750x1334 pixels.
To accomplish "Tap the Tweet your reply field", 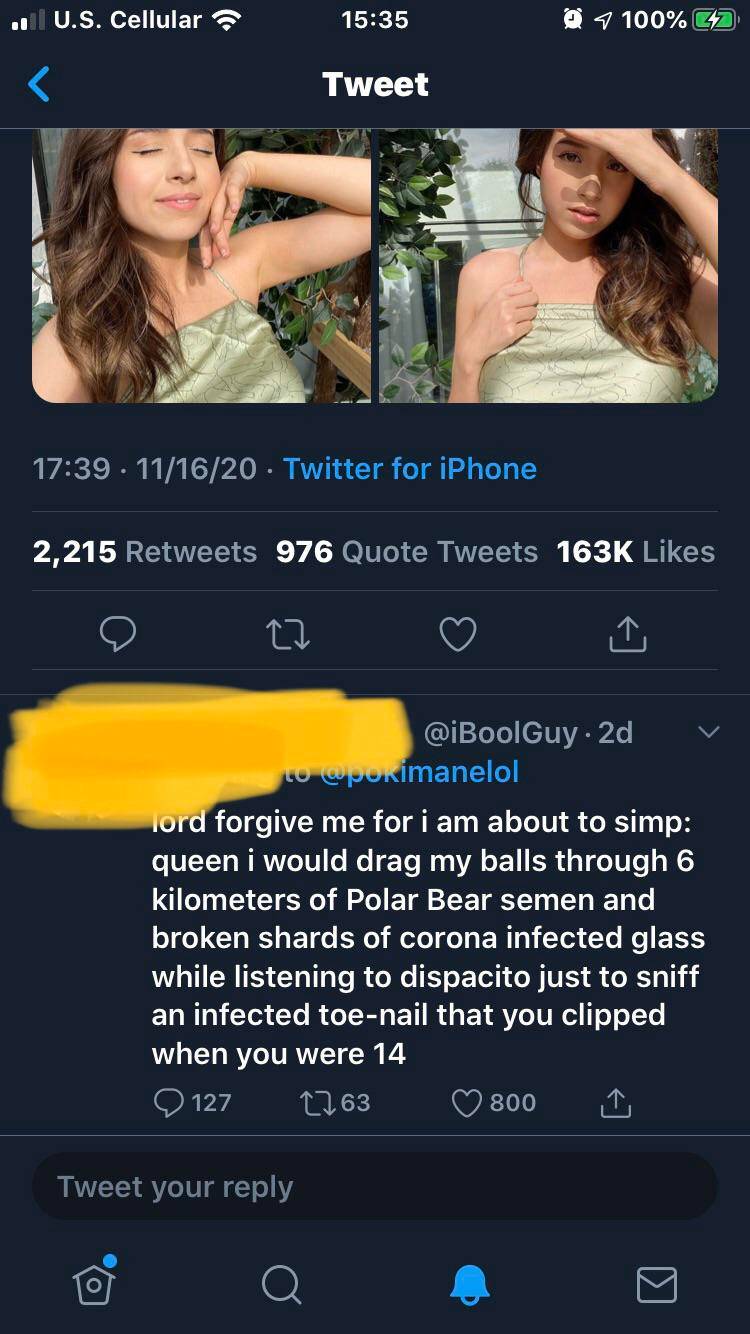I will click(374, 1187).
